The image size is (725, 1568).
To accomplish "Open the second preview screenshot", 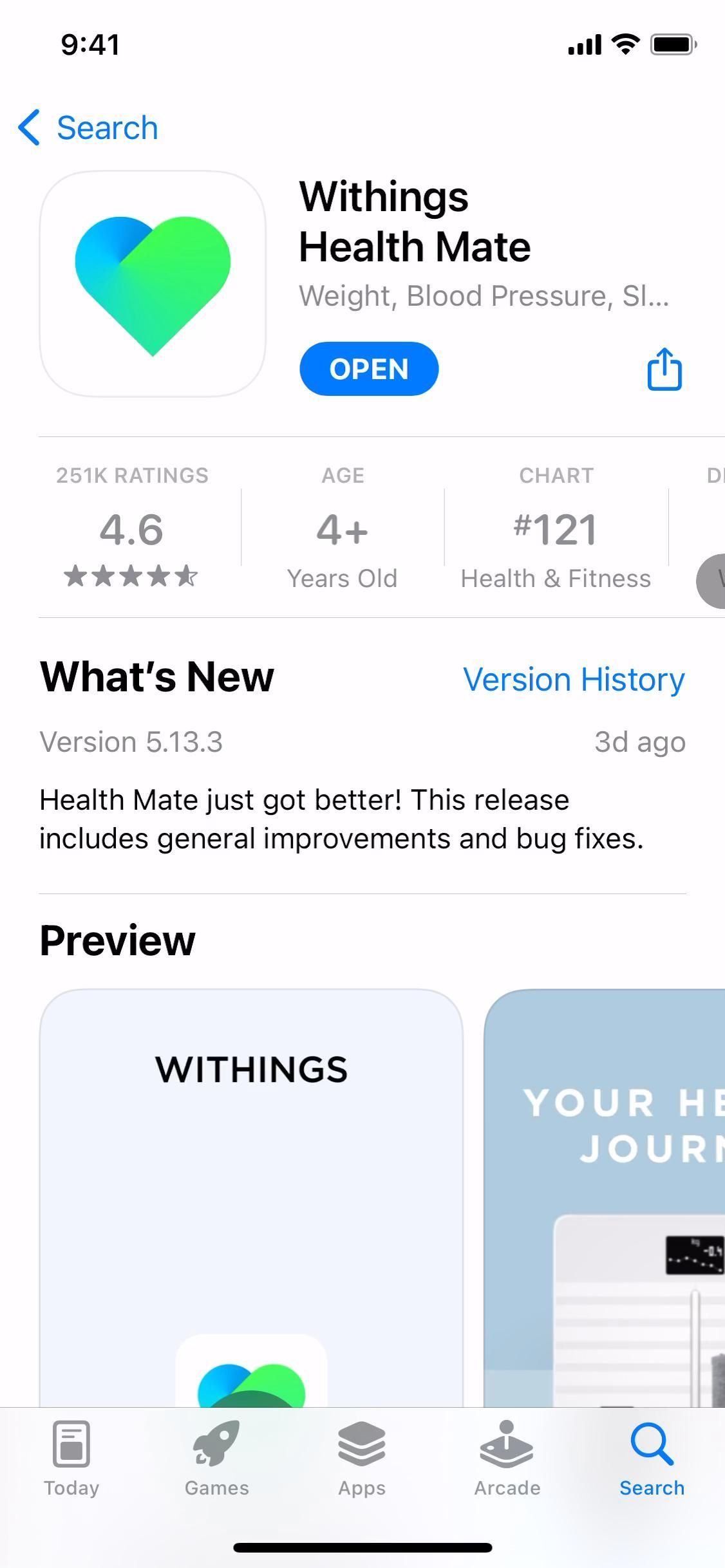I will (605, 1191).
